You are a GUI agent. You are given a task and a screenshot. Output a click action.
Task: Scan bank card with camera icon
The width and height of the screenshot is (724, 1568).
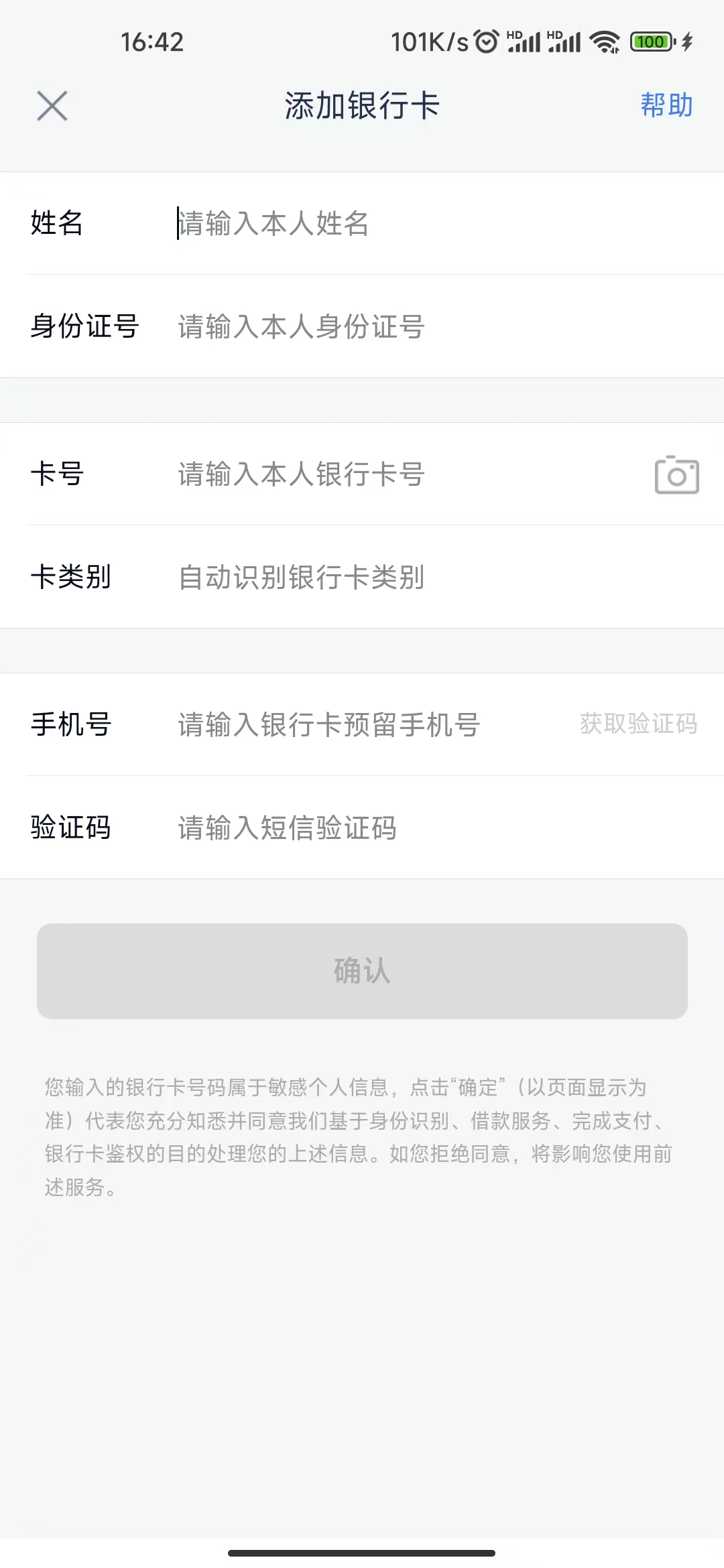pyautogui.click(x=676, y=475)
